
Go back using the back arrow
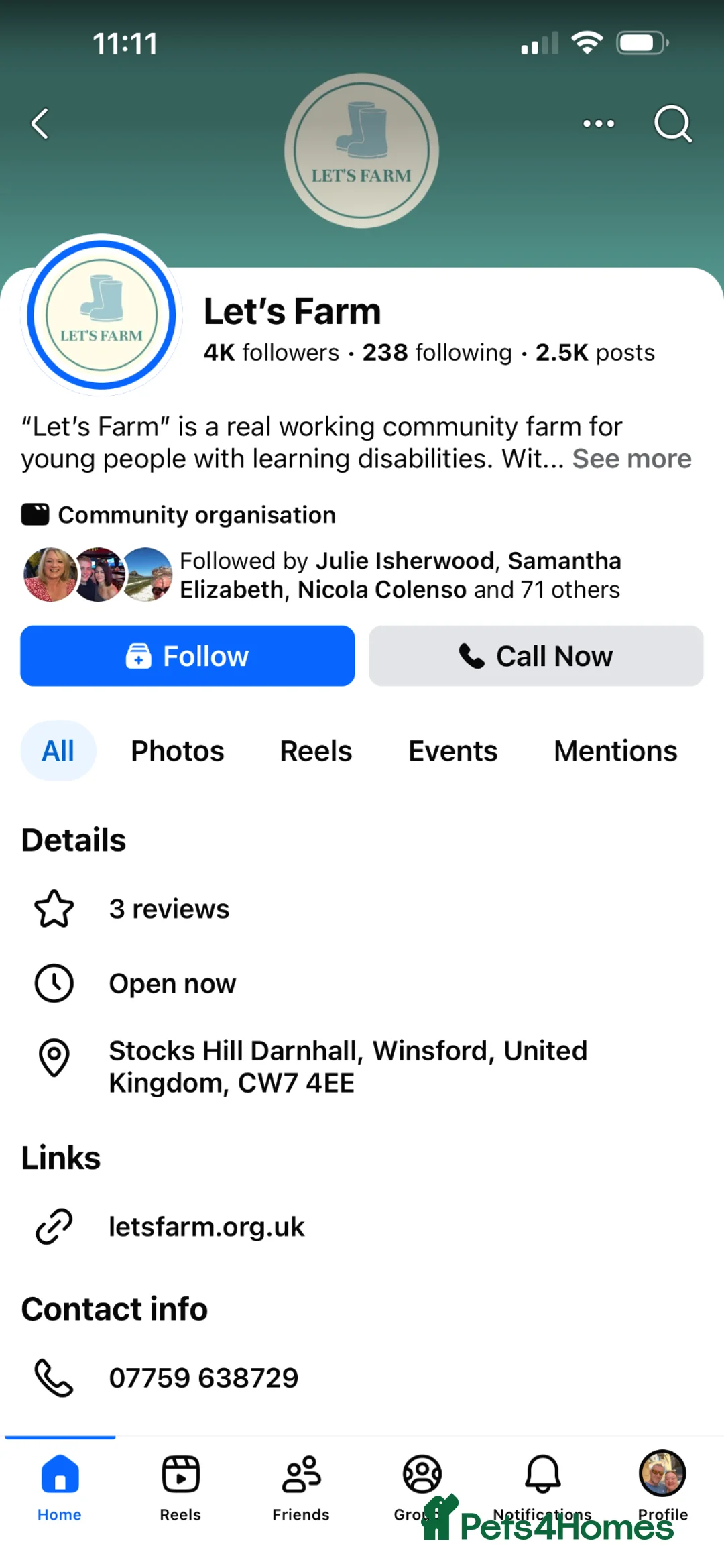[x=40, y=124]
